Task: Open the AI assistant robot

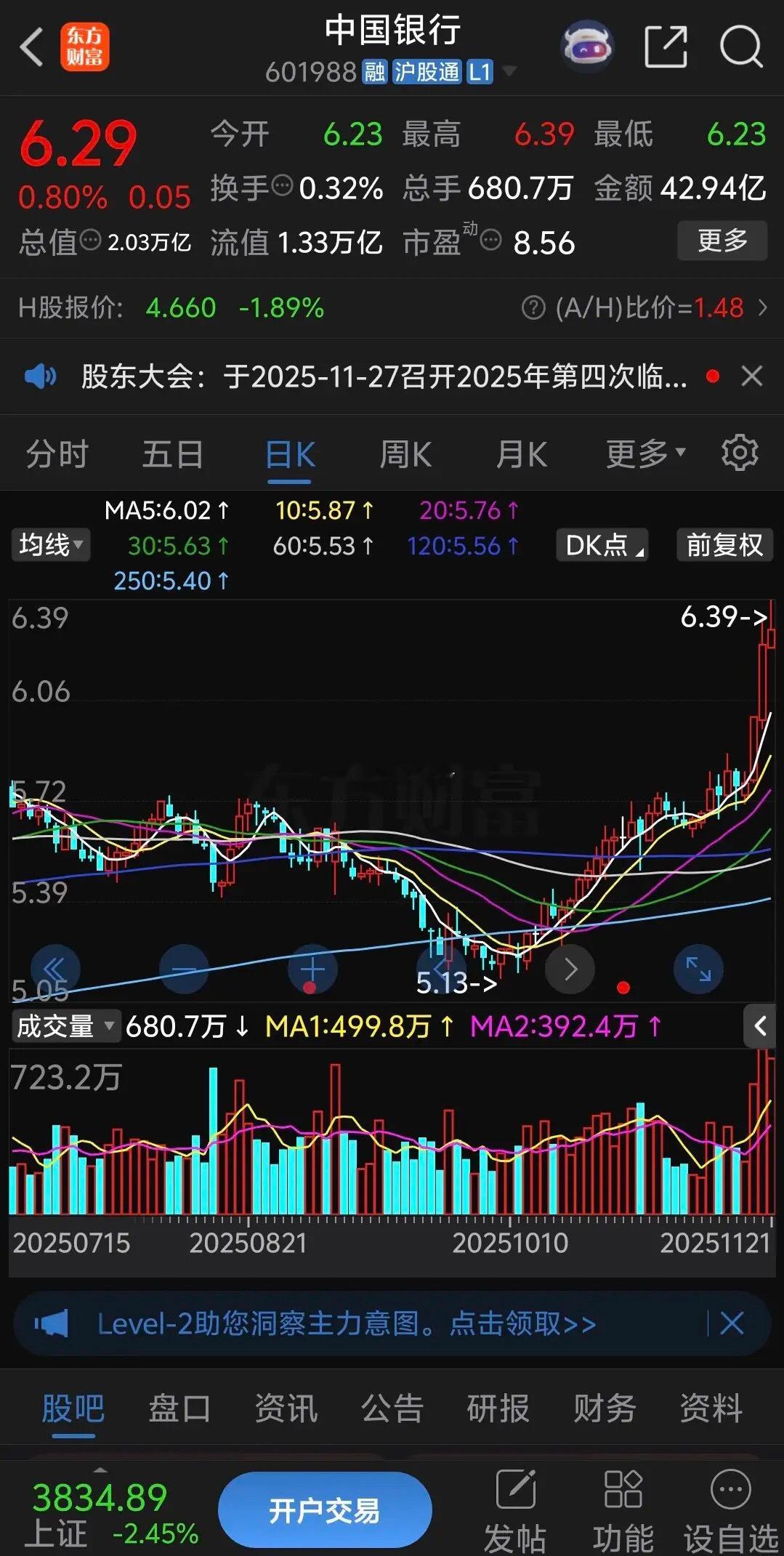Action: (x=586, y=46)
